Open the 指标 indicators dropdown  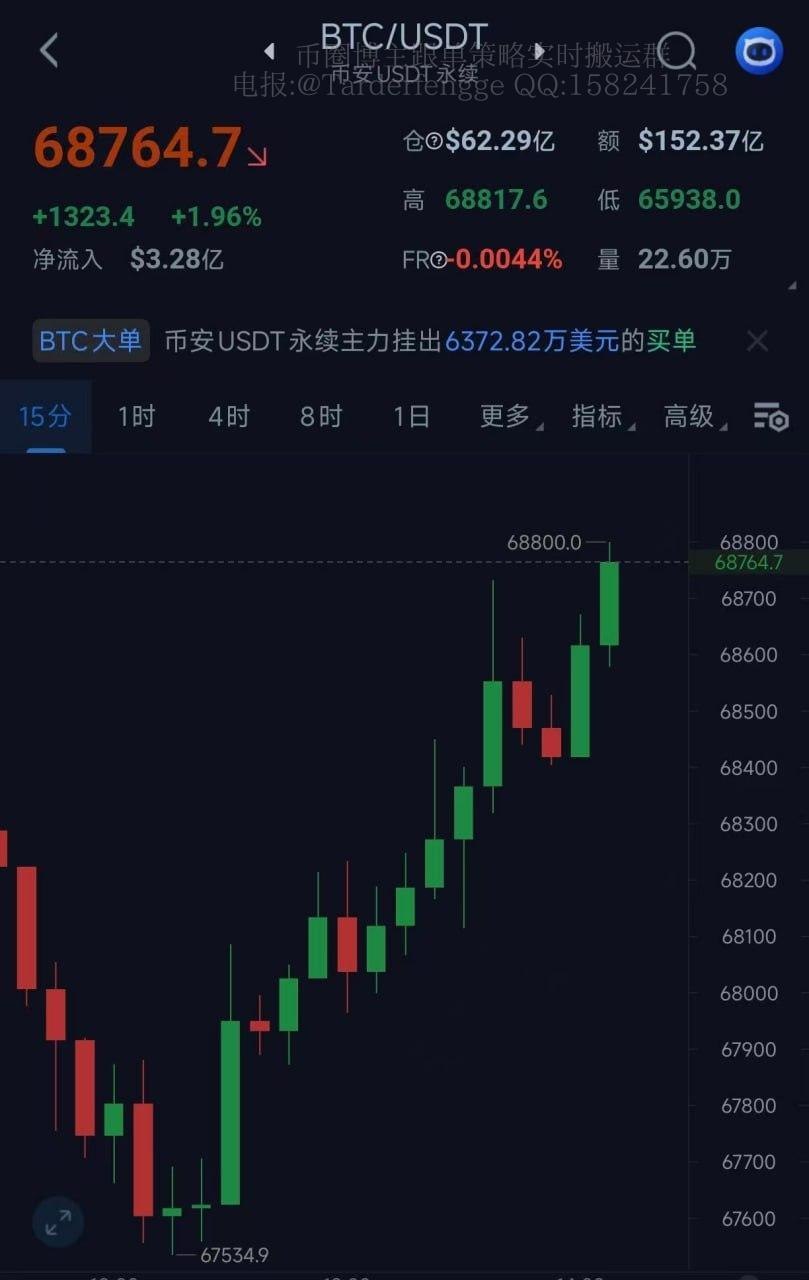(x=600, y=416)
